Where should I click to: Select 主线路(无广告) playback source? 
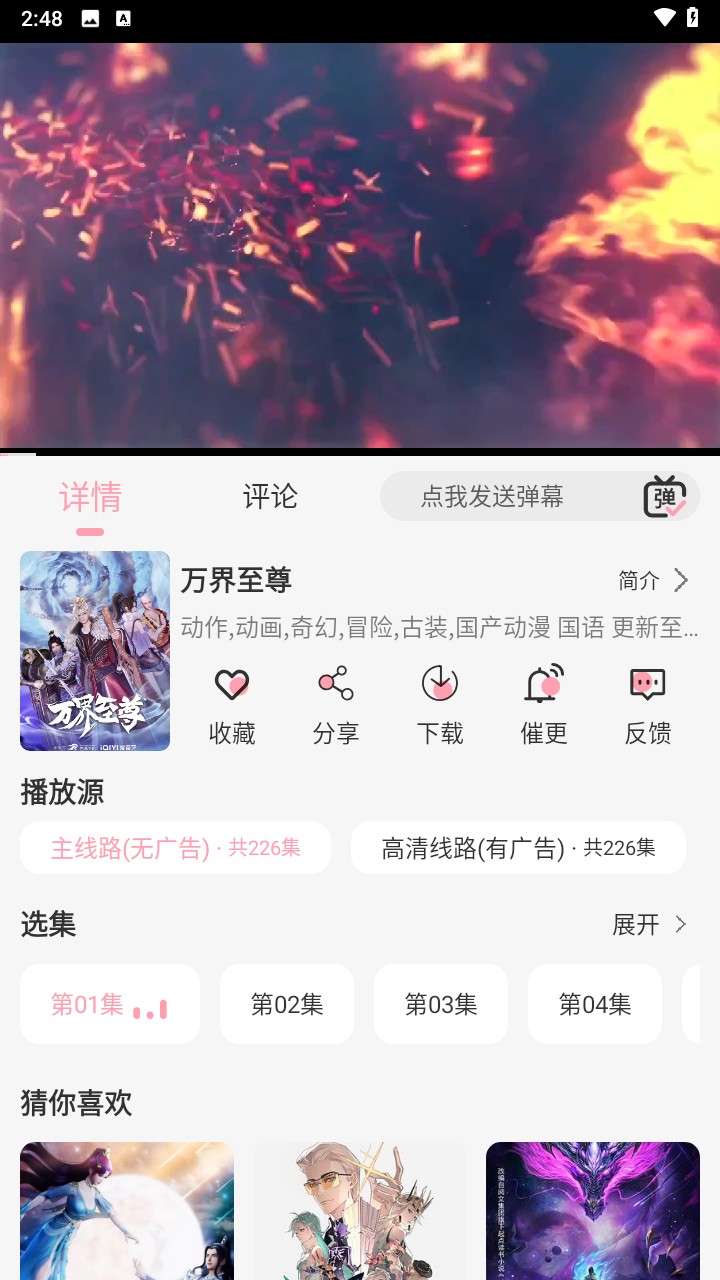click(175, 848)
